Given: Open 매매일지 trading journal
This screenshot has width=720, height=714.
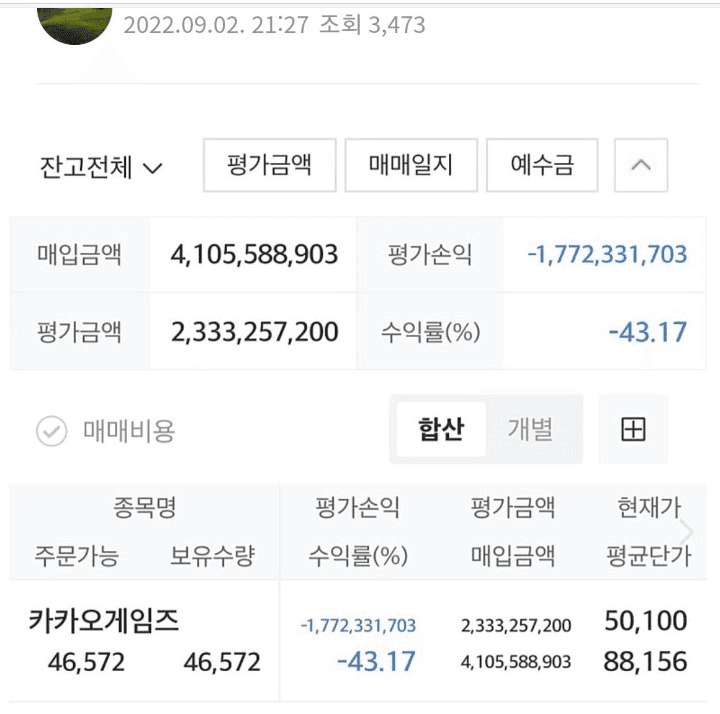Looking at the screenshot, I should pos(410,165).
